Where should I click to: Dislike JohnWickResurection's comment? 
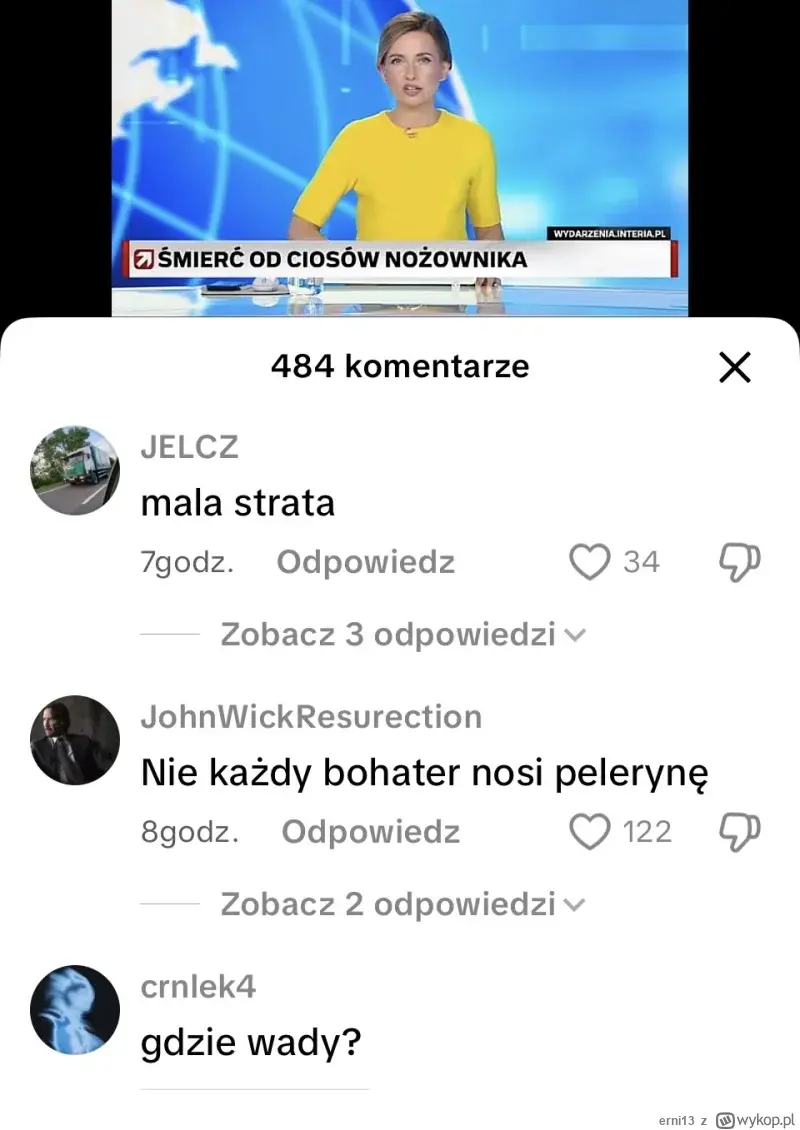click(740, 832)
